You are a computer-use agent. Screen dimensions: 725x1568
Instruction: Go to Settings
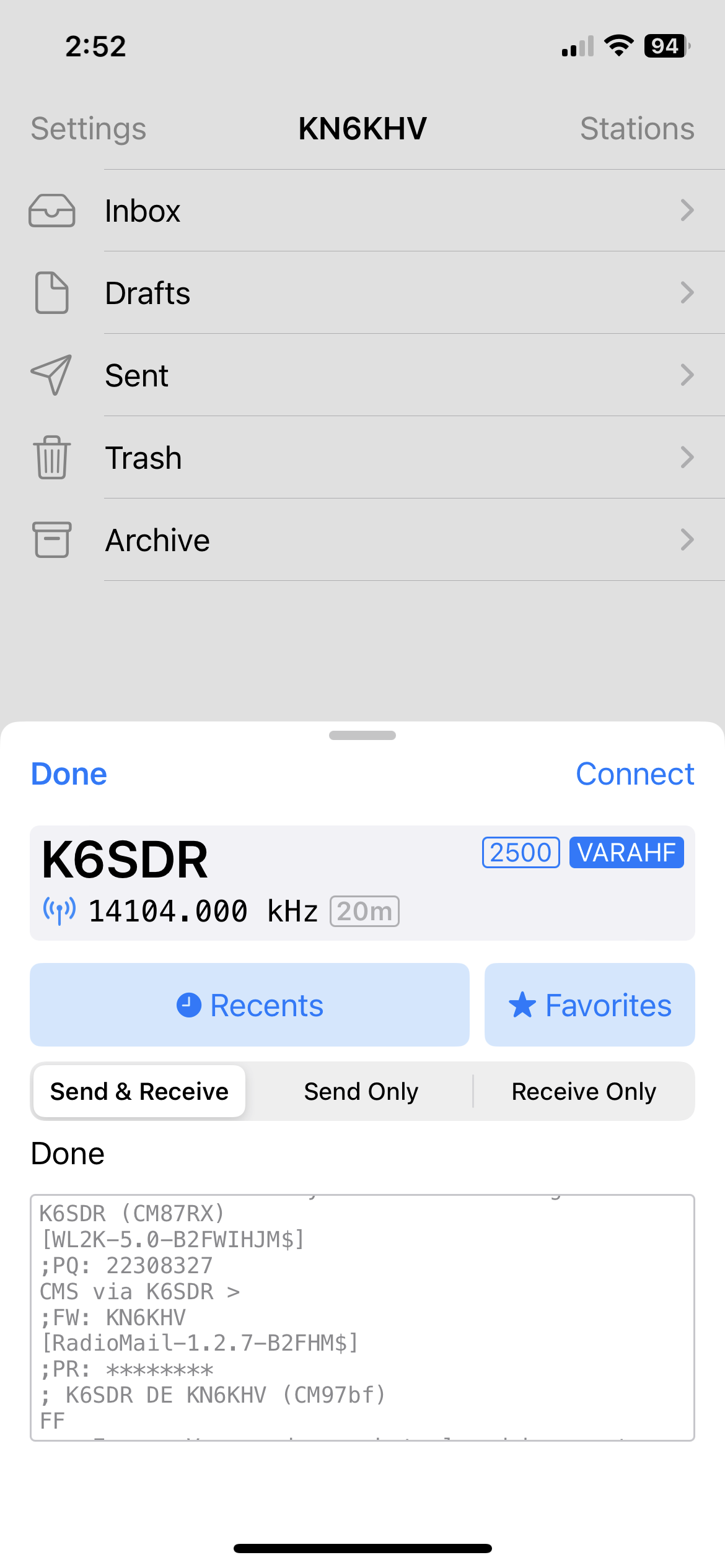(89, 129)
